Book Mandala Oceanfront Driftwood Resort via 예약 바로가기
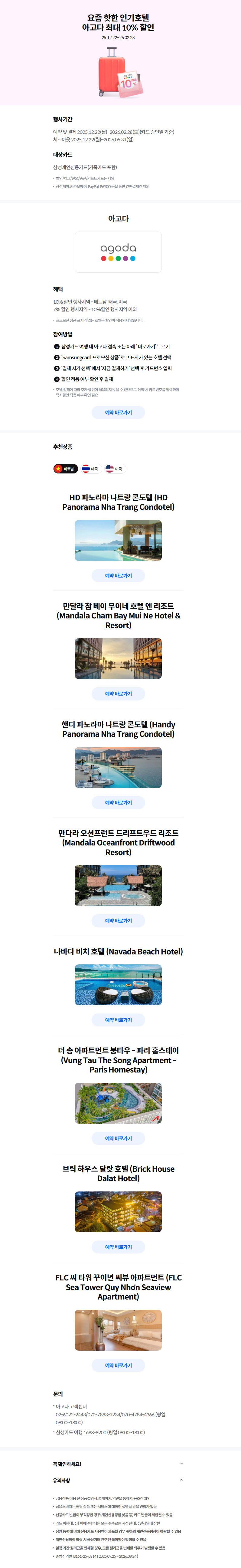241x1568 pixels. [x=118, y=920]
